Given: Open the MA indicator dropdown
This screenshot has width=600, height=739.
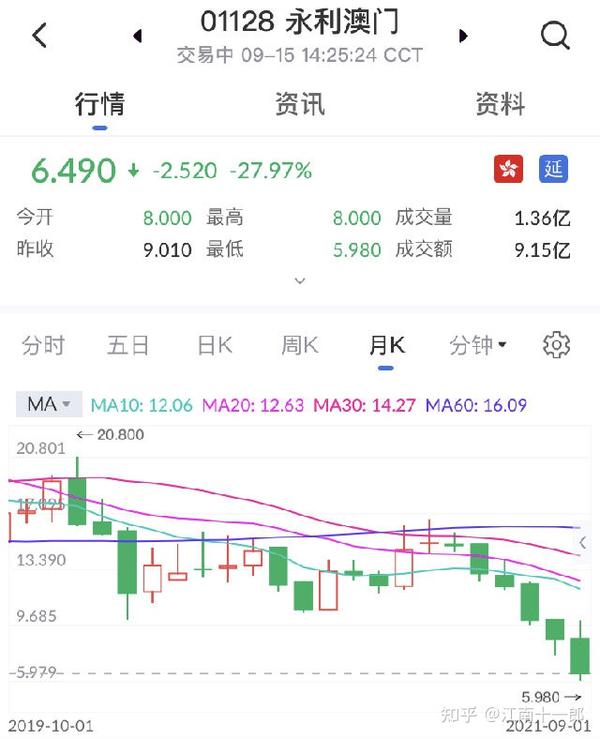Looking at the screenshot, I should (48, 405).
